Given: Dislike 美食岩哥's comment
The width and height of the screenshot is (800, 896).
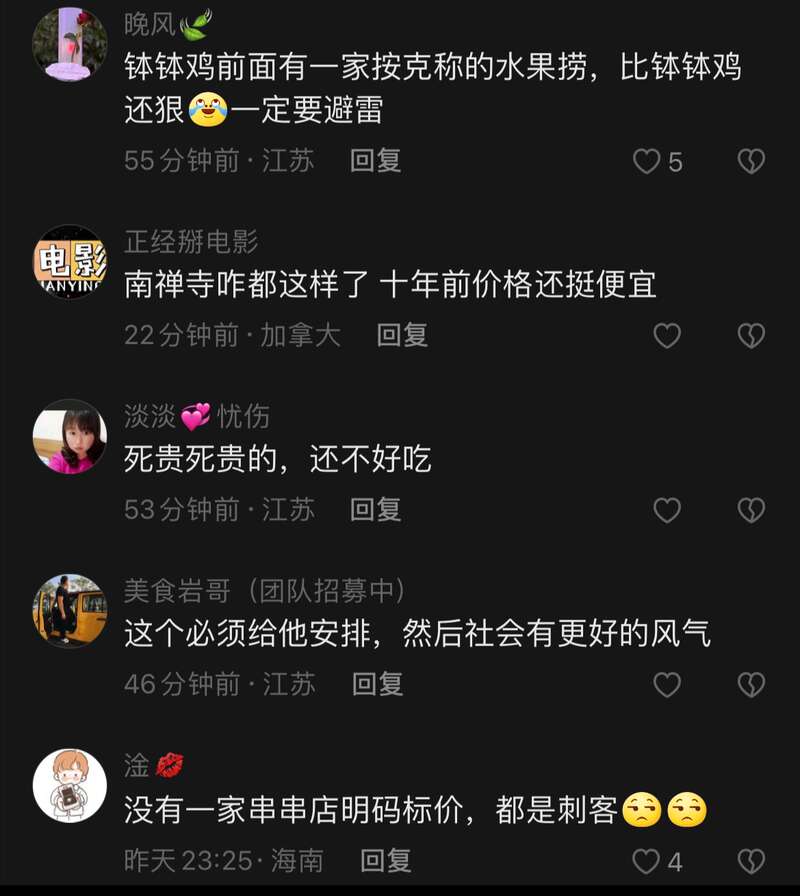Looking at the screenshot, I should 751,684.
